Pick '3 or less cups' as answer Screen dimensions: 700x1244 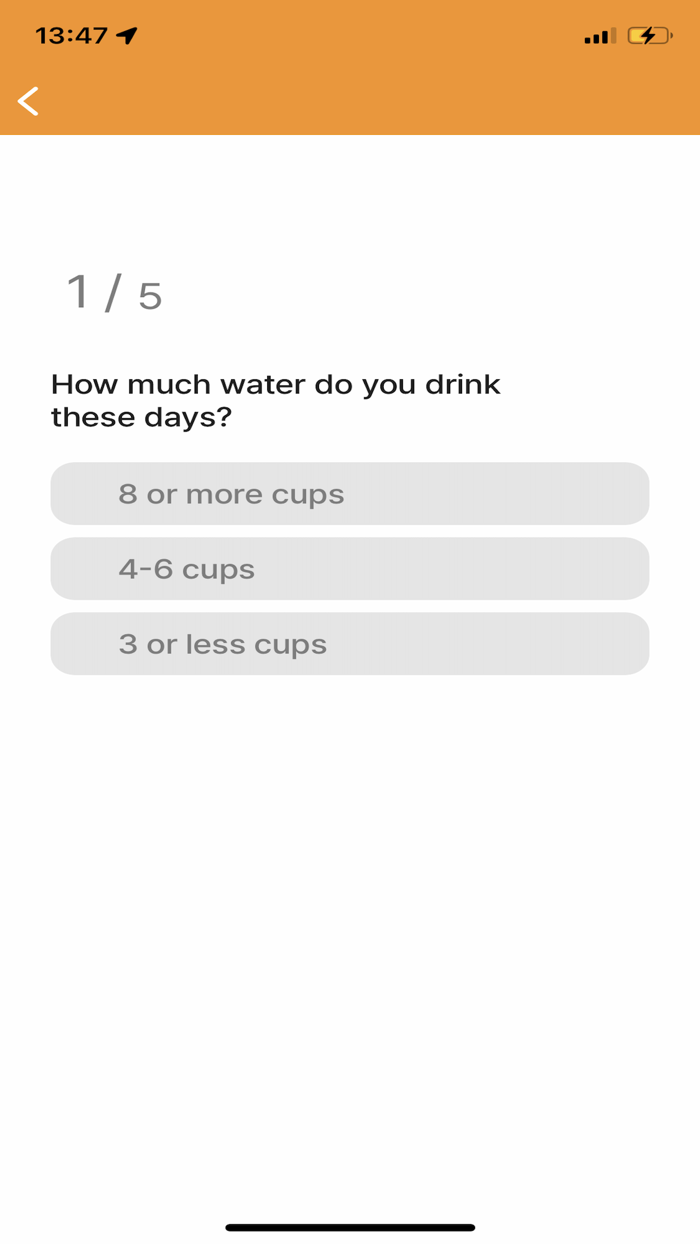pos(349,644)
